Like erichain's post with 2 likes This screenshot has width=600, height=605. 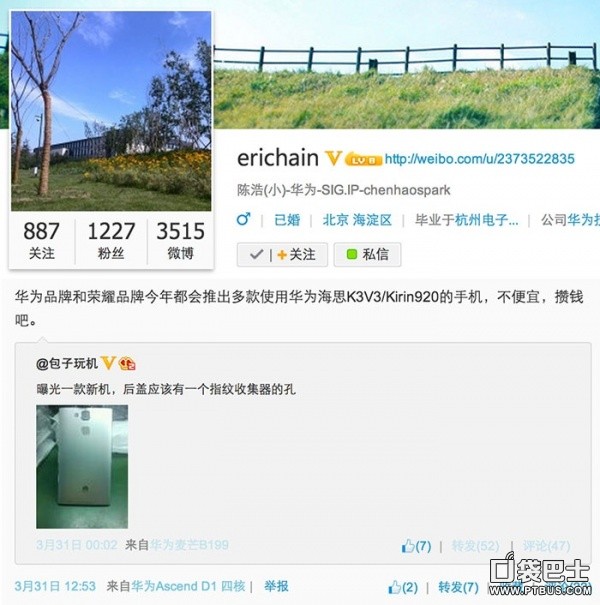403,587
